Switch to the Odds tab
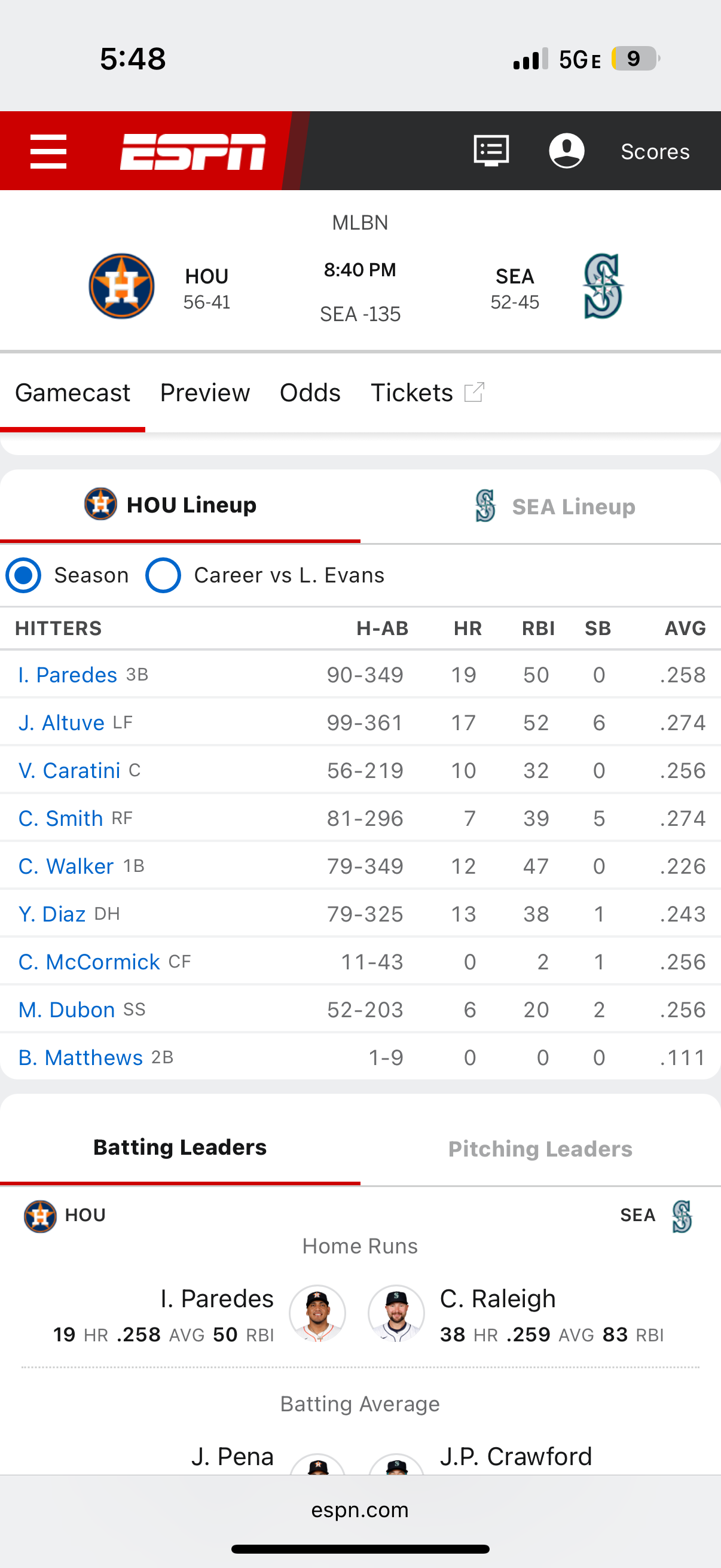721x1568 pixels. coord(310,393)
